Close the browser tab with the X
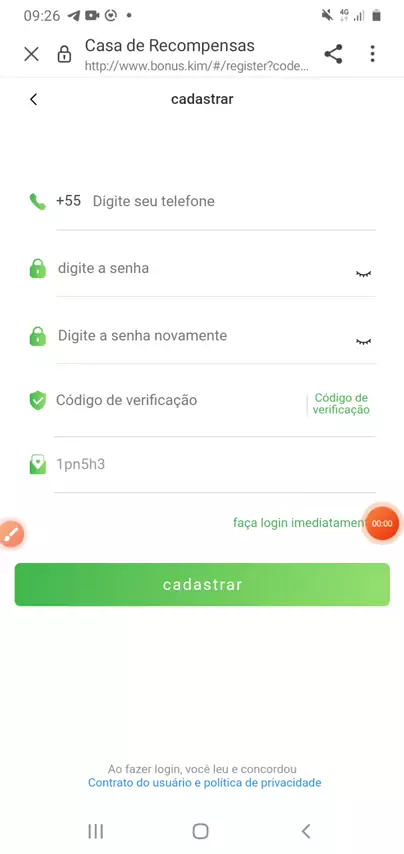This screenshot has width=404, height=854. pos(32,54)
